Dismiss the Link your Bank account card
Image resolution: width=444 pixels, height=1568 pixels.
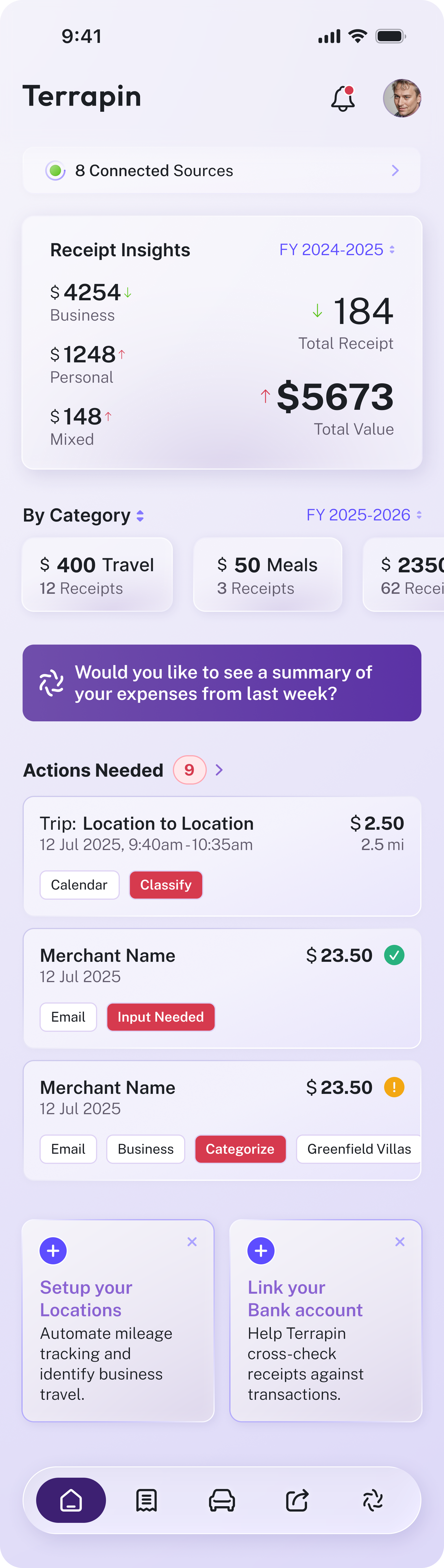click(x=400, y=1242)
